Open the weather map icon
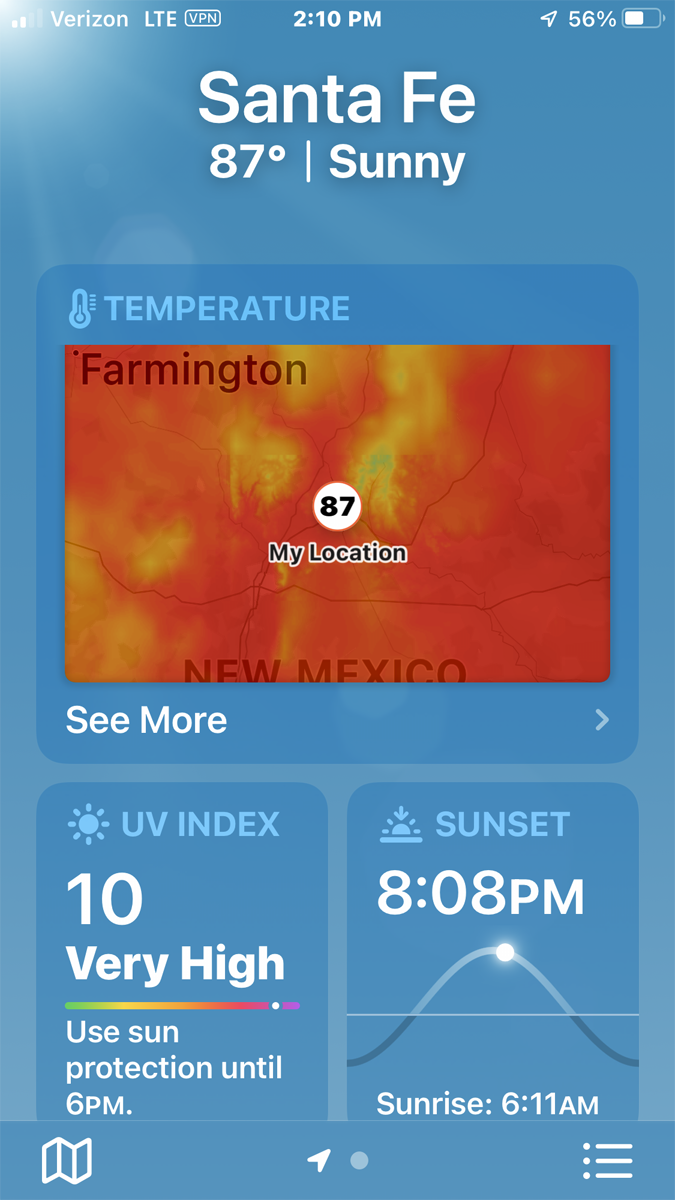 tap(67, 1160)
